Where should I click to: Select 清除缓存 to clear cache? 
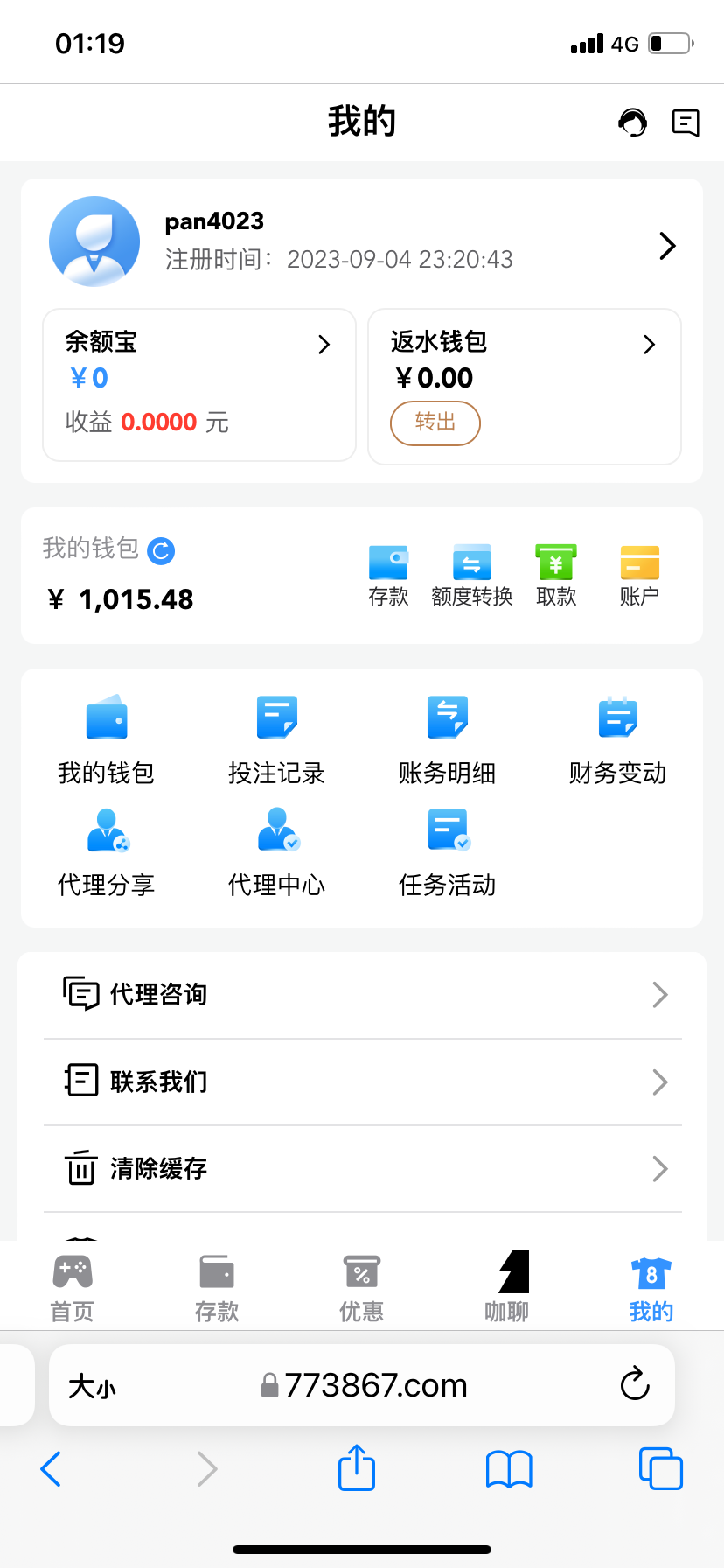click(x=361, y=1168)
